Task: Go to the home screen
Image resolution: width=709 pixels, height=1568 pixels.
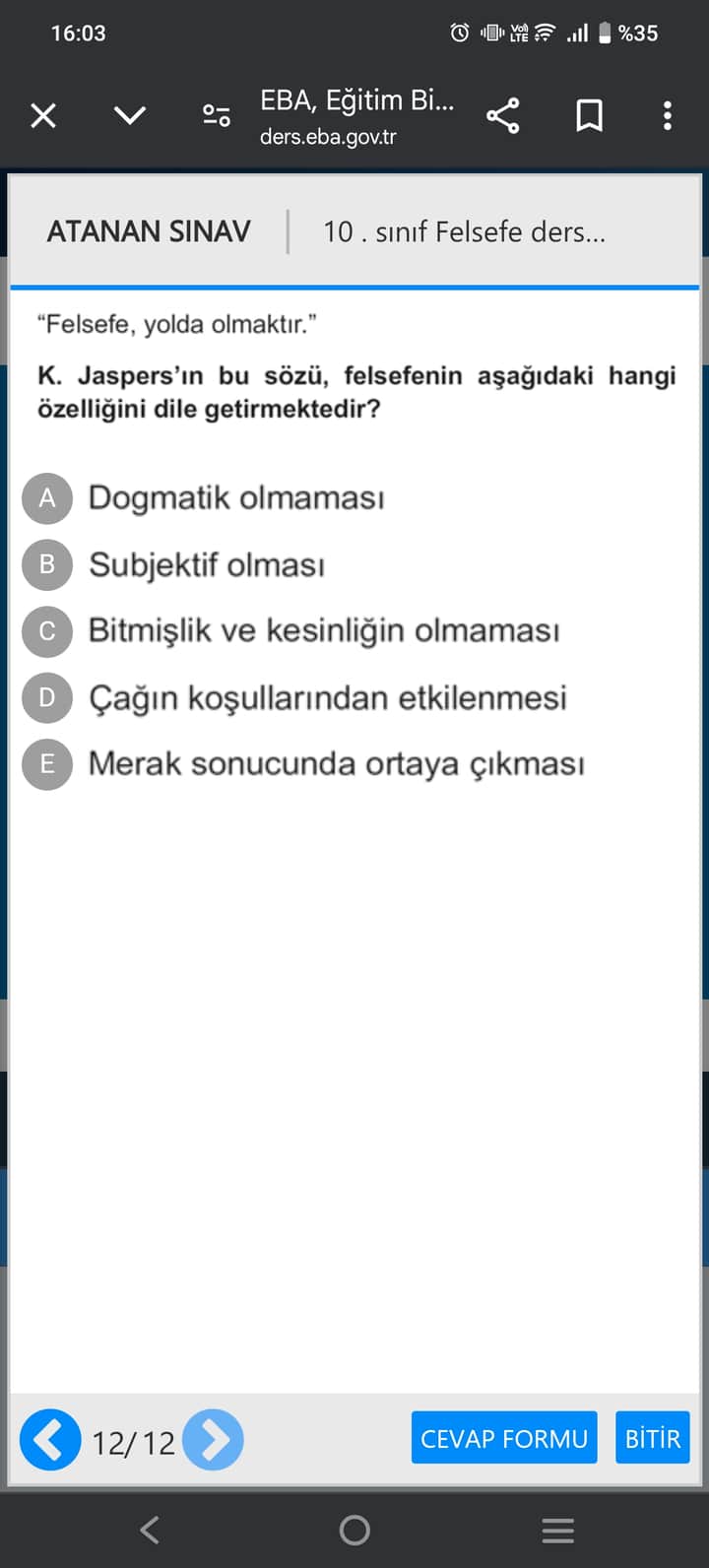Action: pos(354,1530)
